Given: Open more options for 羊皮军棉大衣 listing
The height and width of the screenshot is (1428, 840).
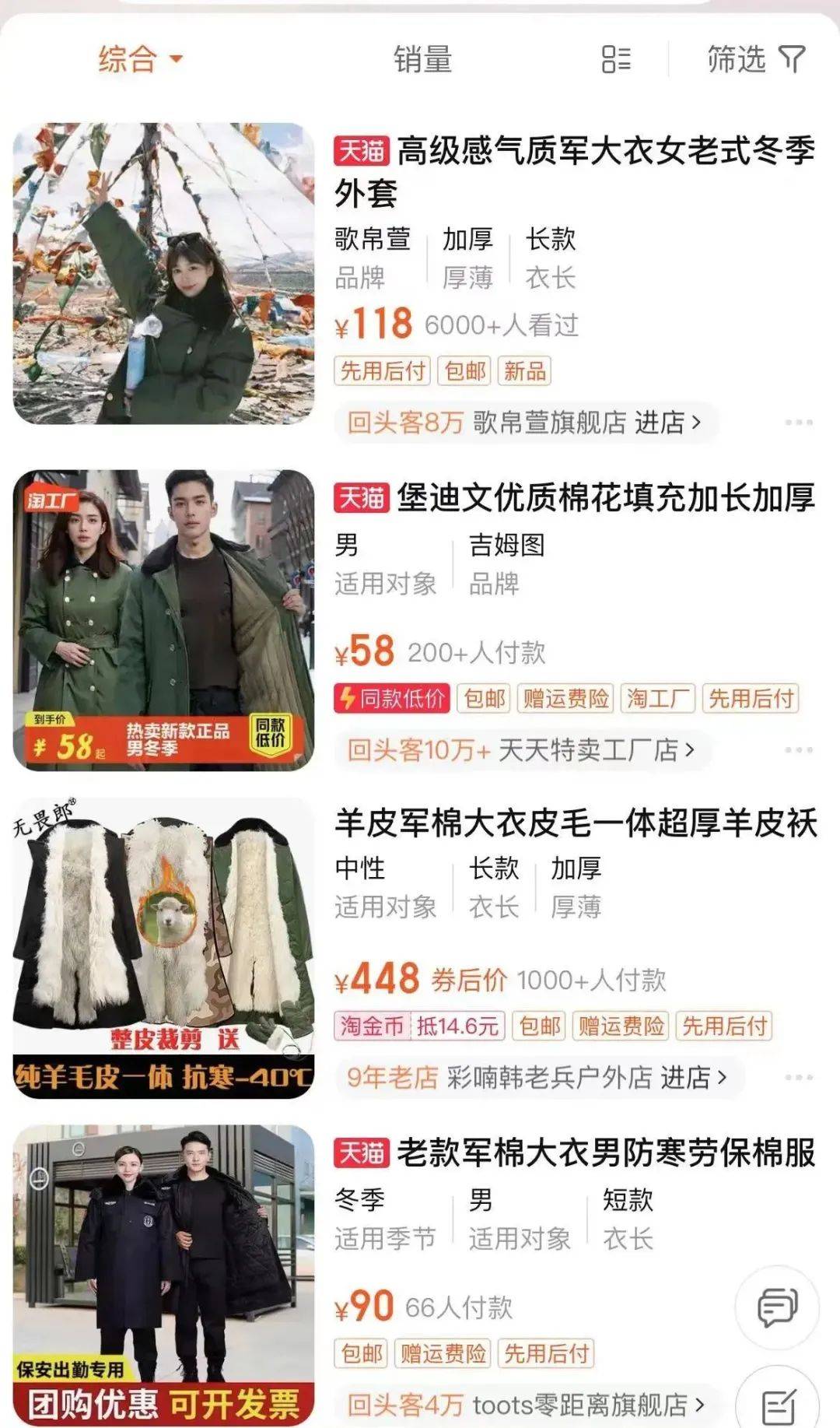Looking at the screenshot, I should (798, 1078).
